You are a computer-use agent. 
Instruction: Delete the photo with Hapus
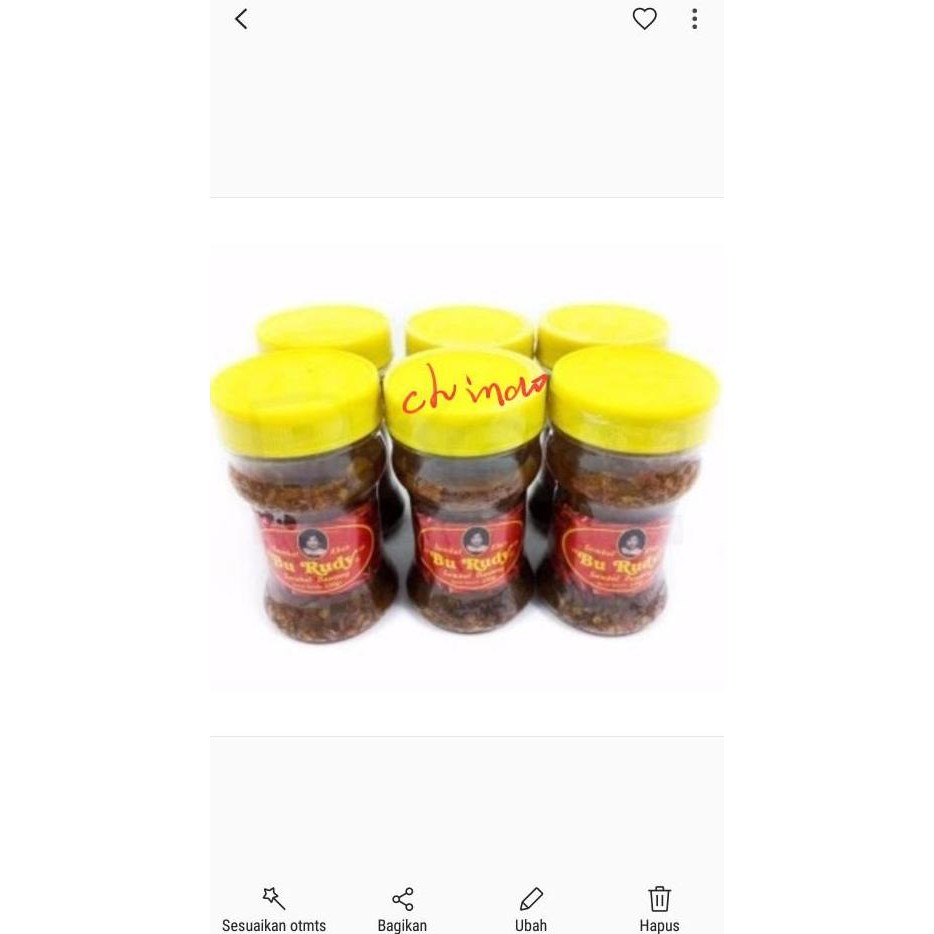pyautogui.click(x=659, y=908)
